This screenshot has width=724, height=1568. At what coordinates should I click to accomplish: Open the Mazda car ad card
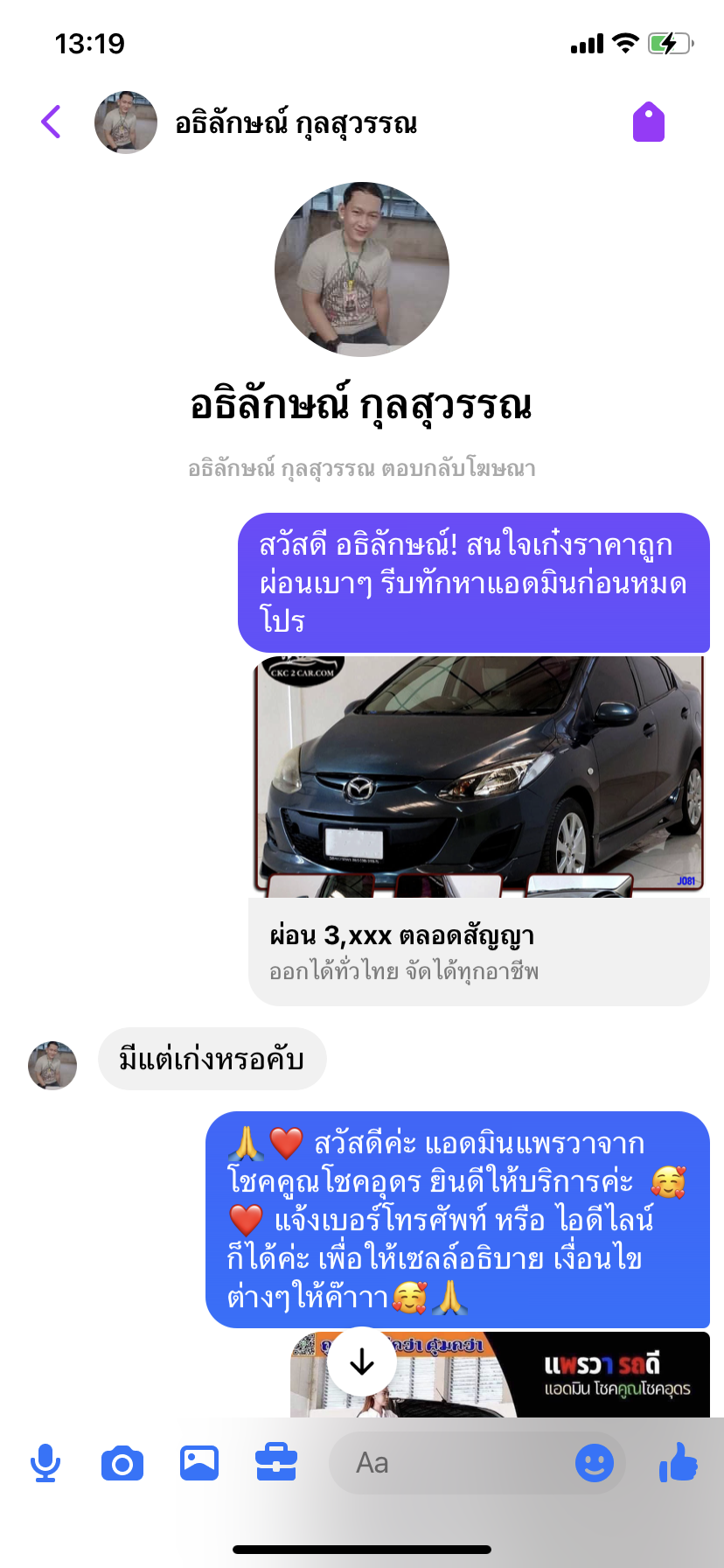479,828
